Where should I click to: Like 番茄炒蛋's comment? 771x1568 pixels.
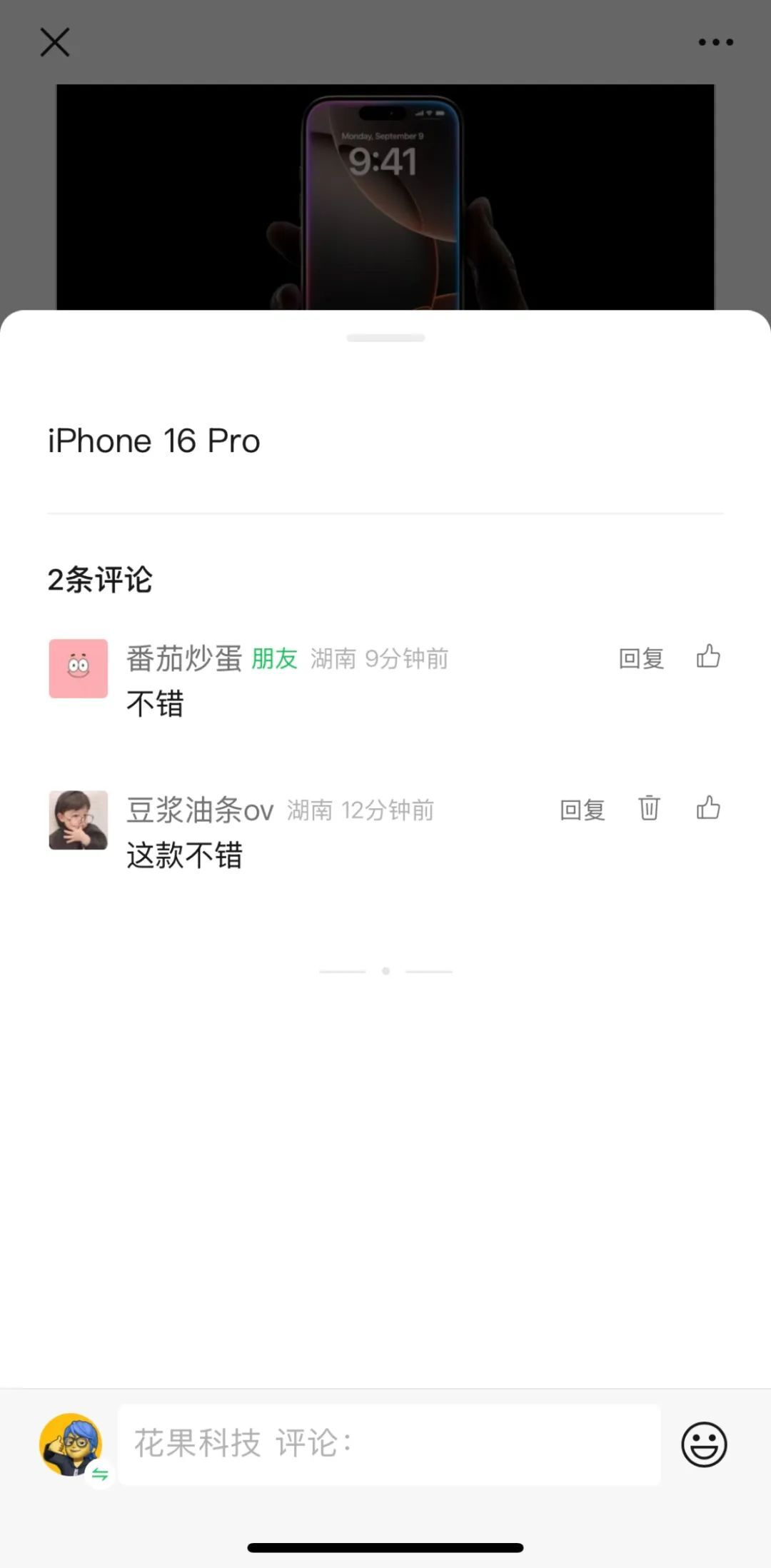tap(708, 656)
